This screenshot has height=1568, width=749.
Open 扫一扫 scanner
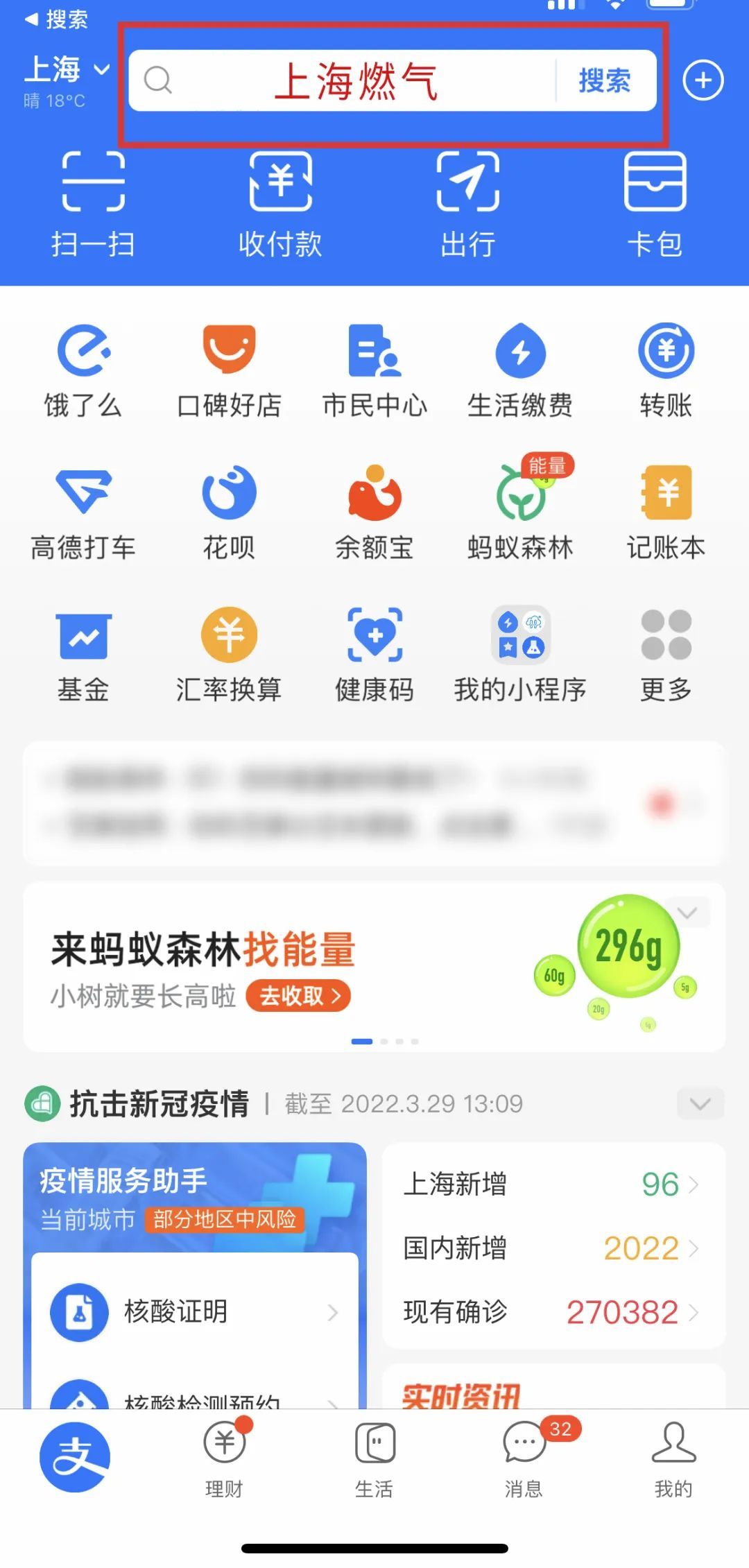[93, 205]
